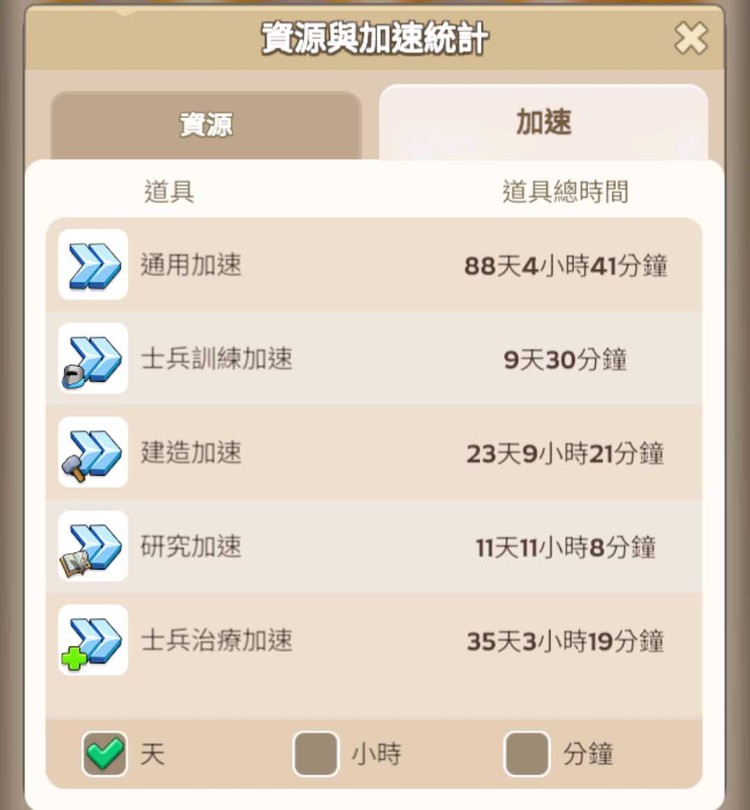Switch to the 資源 tab
750x810 pixels.
tap(203, 125)
